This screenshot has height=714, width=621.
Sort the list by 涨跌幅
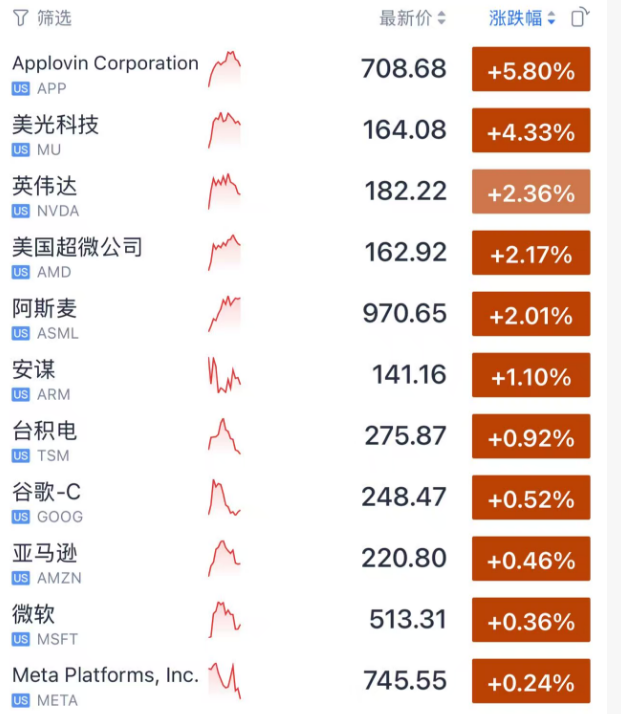coord(521,18)
